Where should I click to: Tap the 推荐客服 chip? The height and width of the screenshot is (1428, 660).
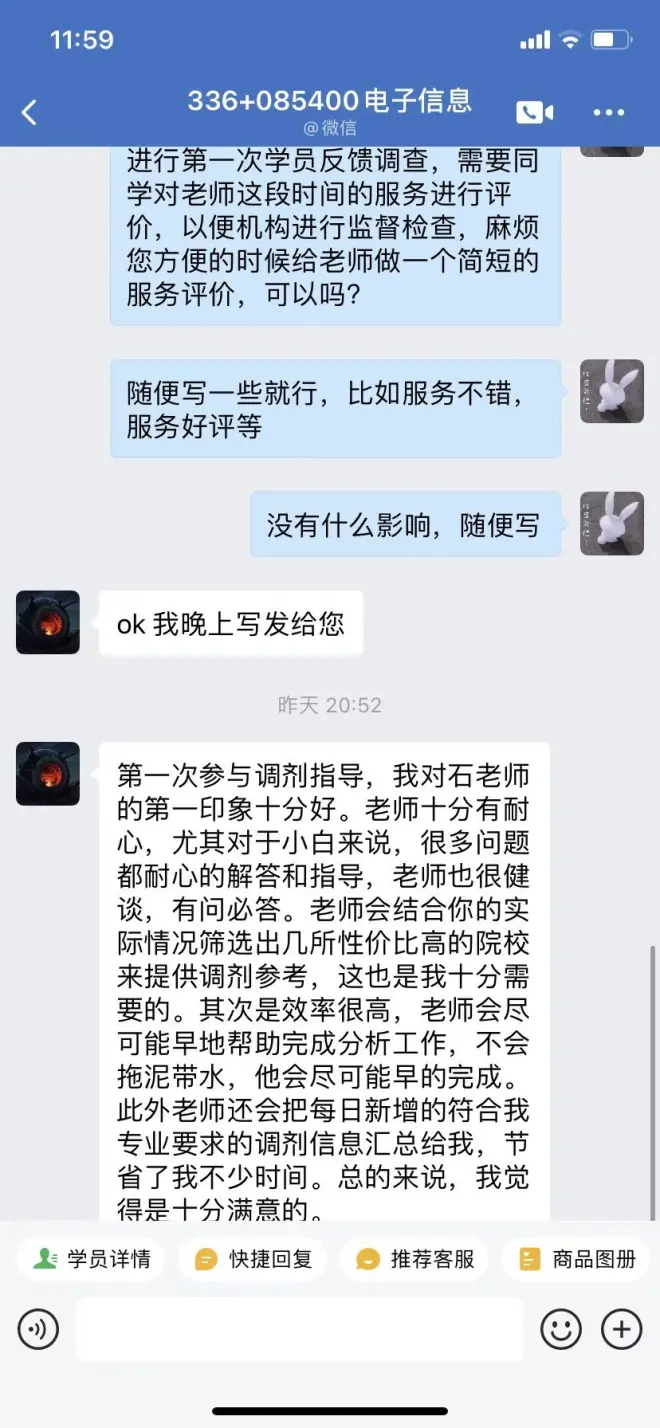tap(416, 1259)
